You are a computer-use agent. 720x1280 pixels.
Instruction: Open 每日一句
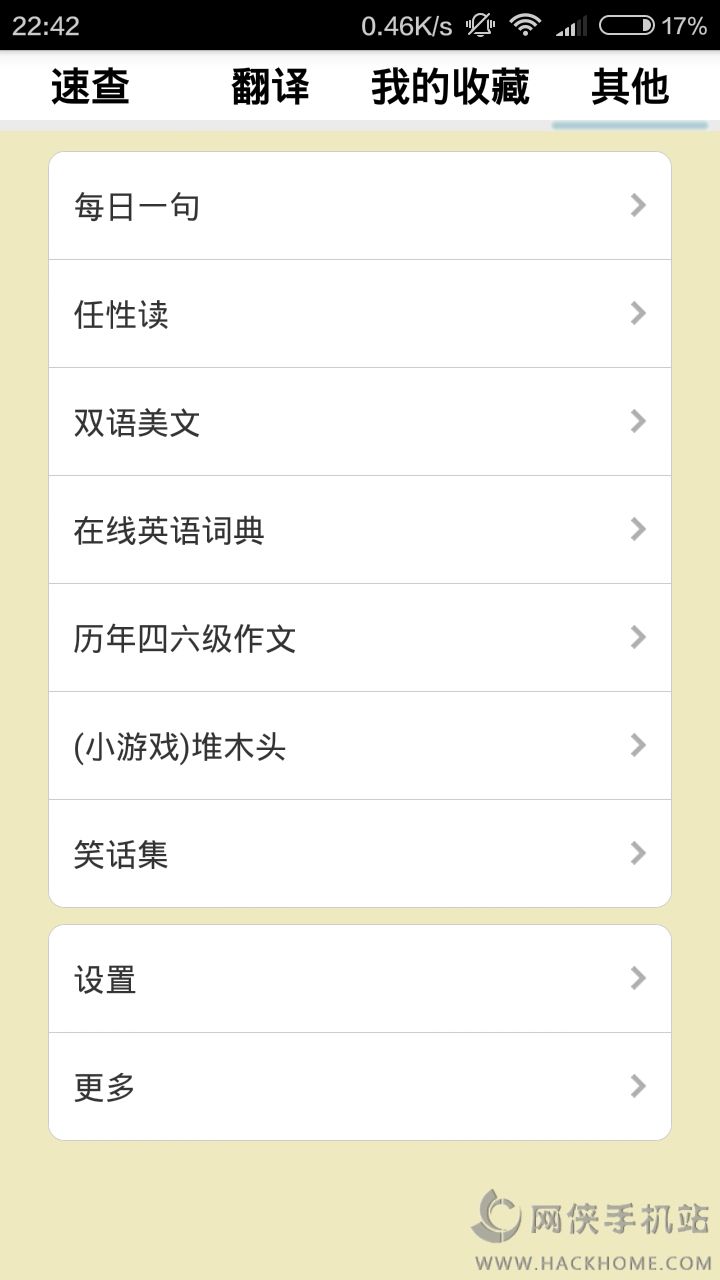click(x=360, y=206)
